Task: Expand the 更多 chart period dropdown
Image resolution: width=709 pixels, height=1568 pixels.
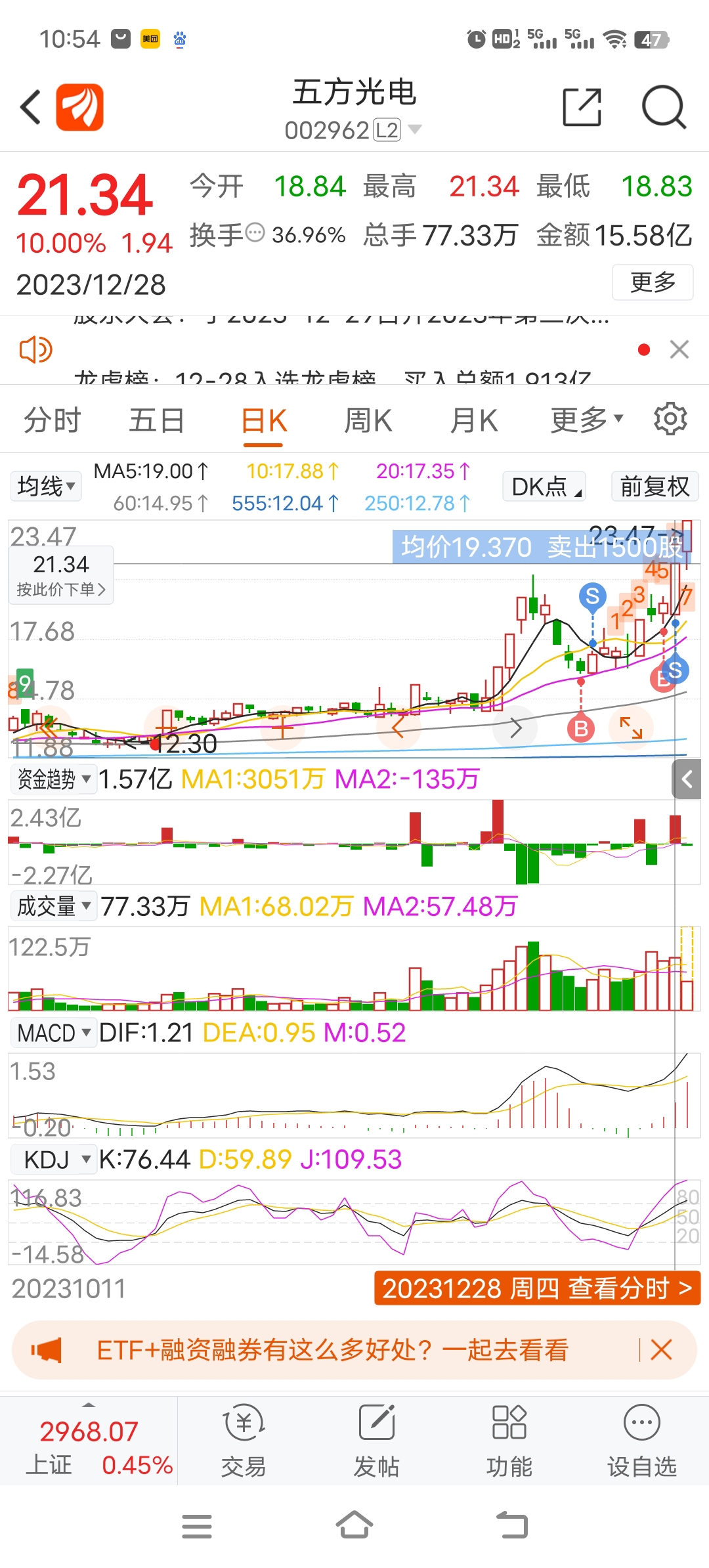Action: [586, 420]
